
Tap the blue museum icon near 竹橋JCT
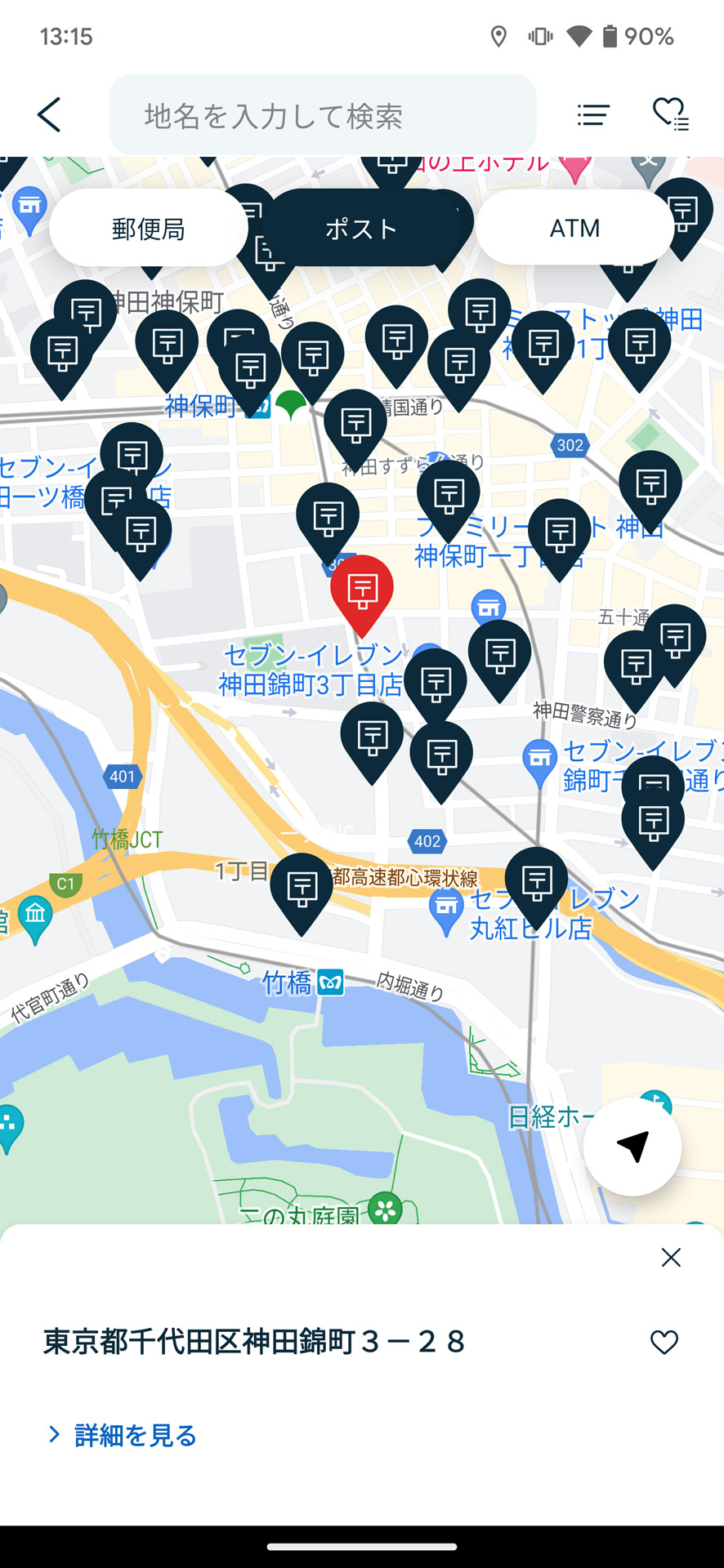pos(35,915)
